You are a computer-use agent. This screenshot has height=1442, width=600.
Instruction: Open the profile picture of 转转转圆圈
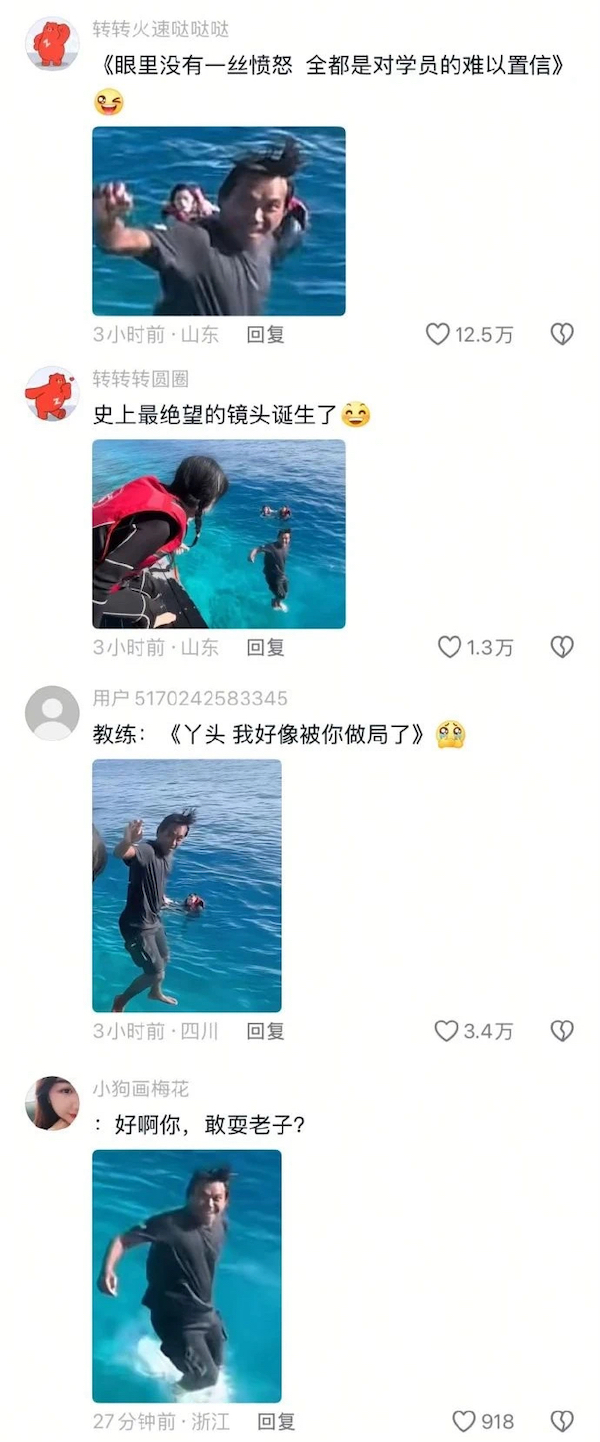tap(52, 393)
